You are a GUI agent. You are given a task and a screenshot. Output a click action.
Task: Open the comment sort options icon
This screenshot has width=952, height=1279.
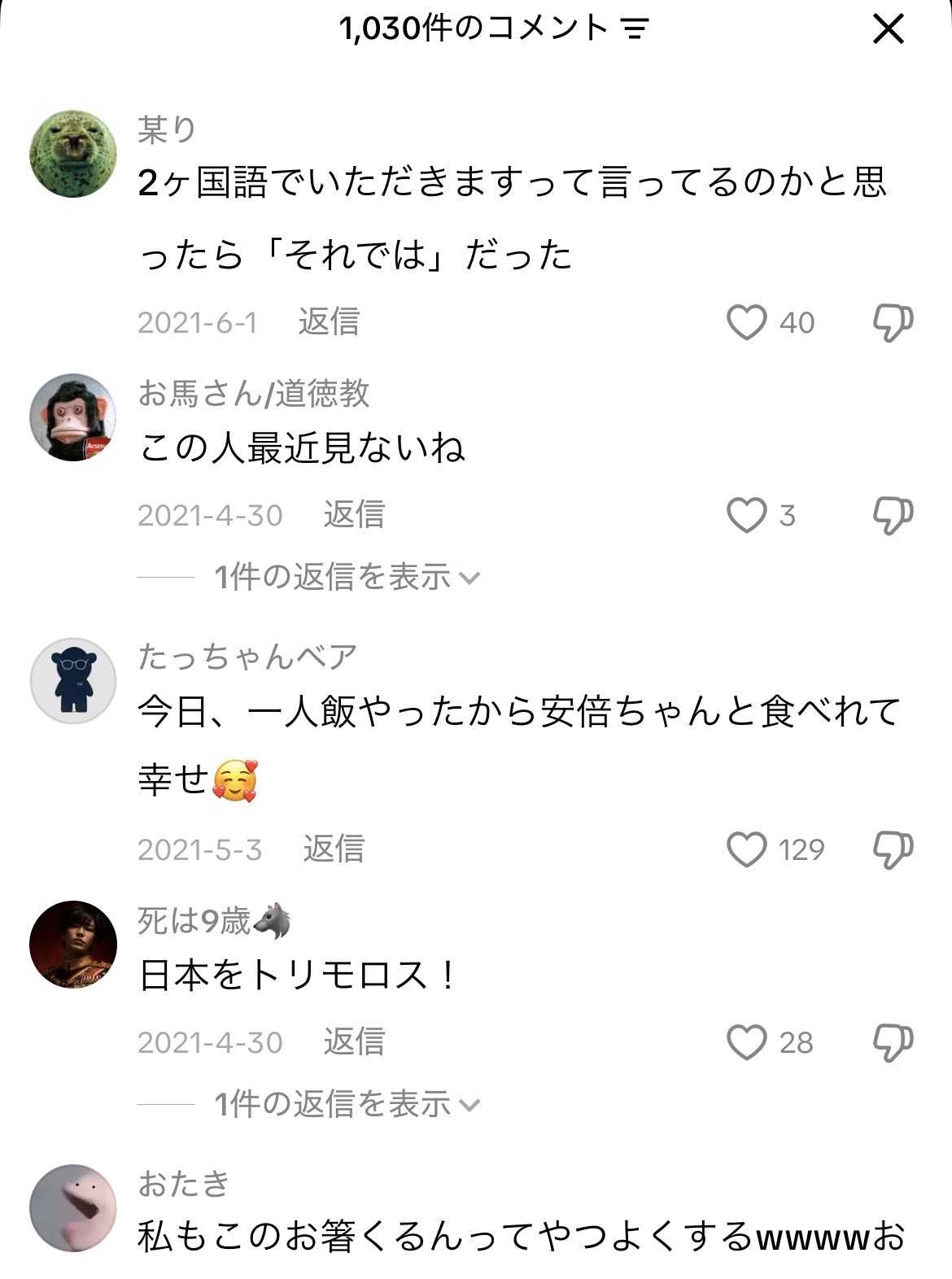pyautogui.click(x=634, y=28)
